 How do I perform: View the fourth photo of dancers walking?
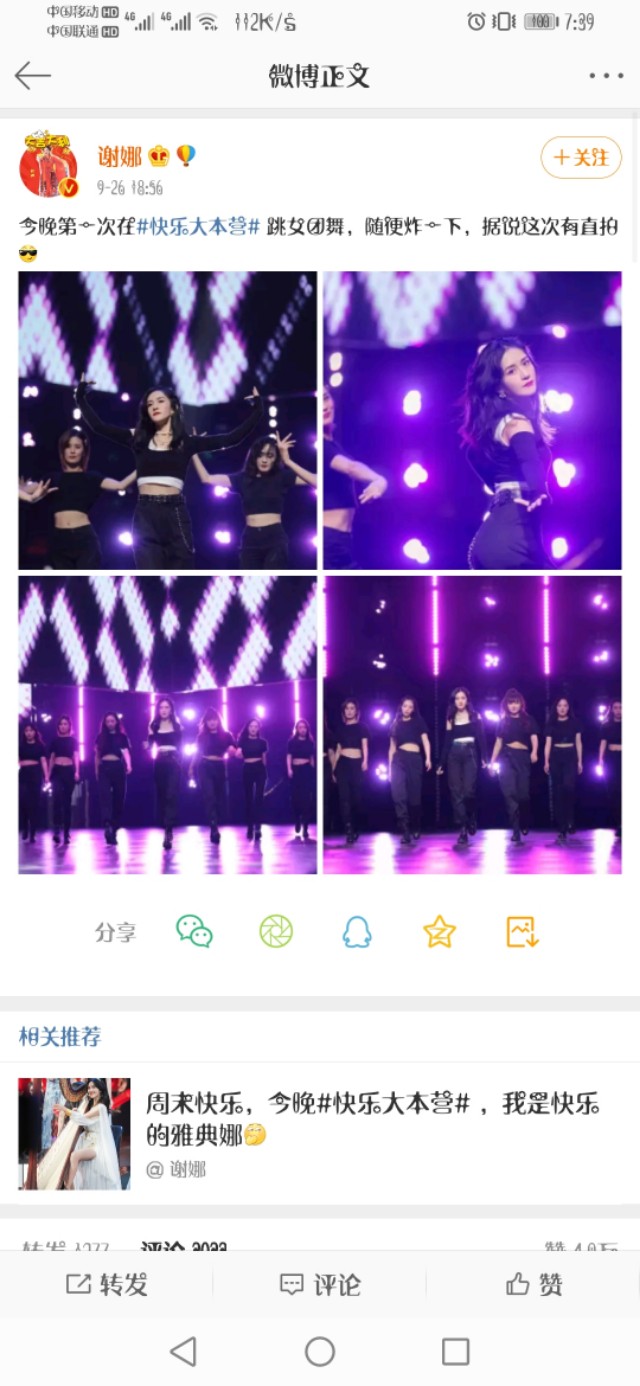point(472,725)
